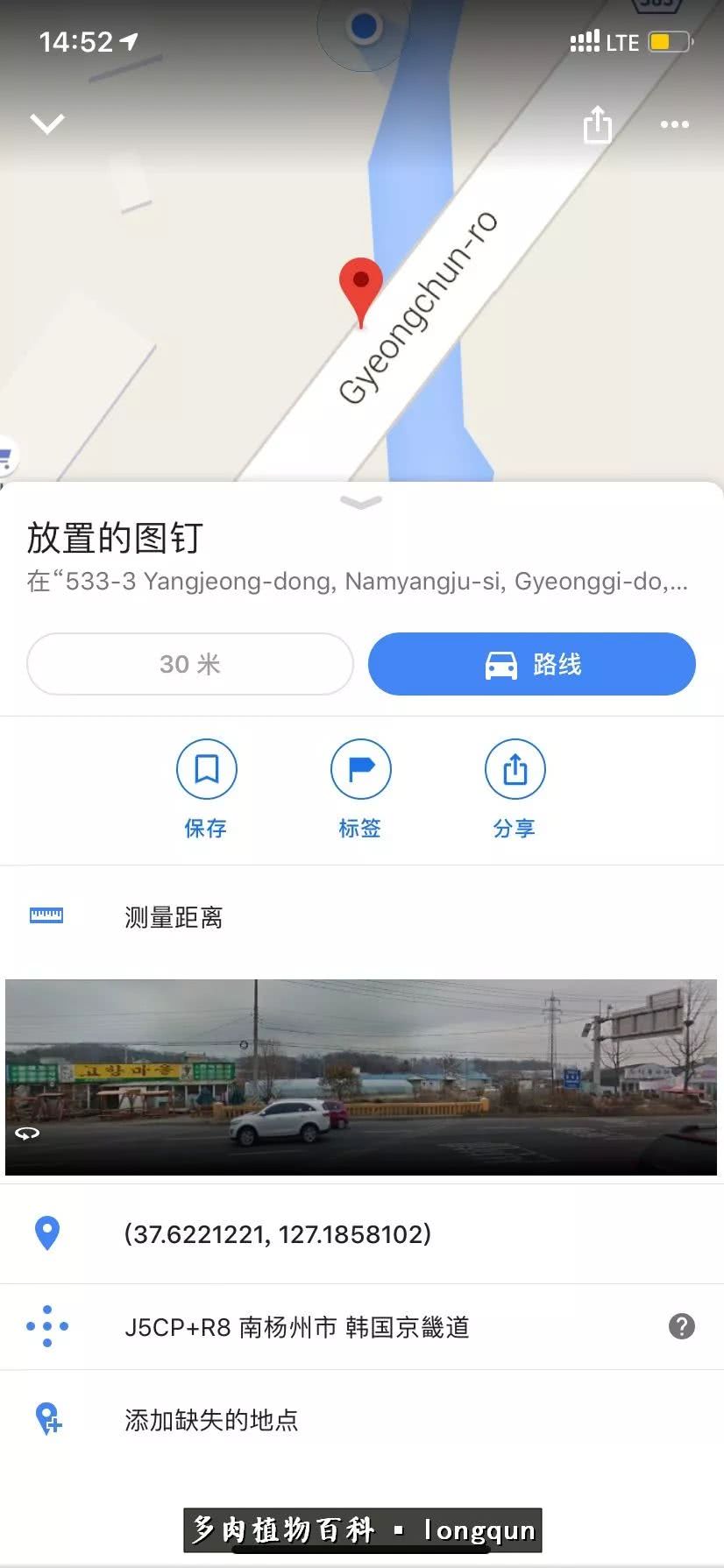This screenshot has height=1568, width=724.
Task: Collapse the place card with the down chevron
Action: pyautogui.click(x=47, y=123)
